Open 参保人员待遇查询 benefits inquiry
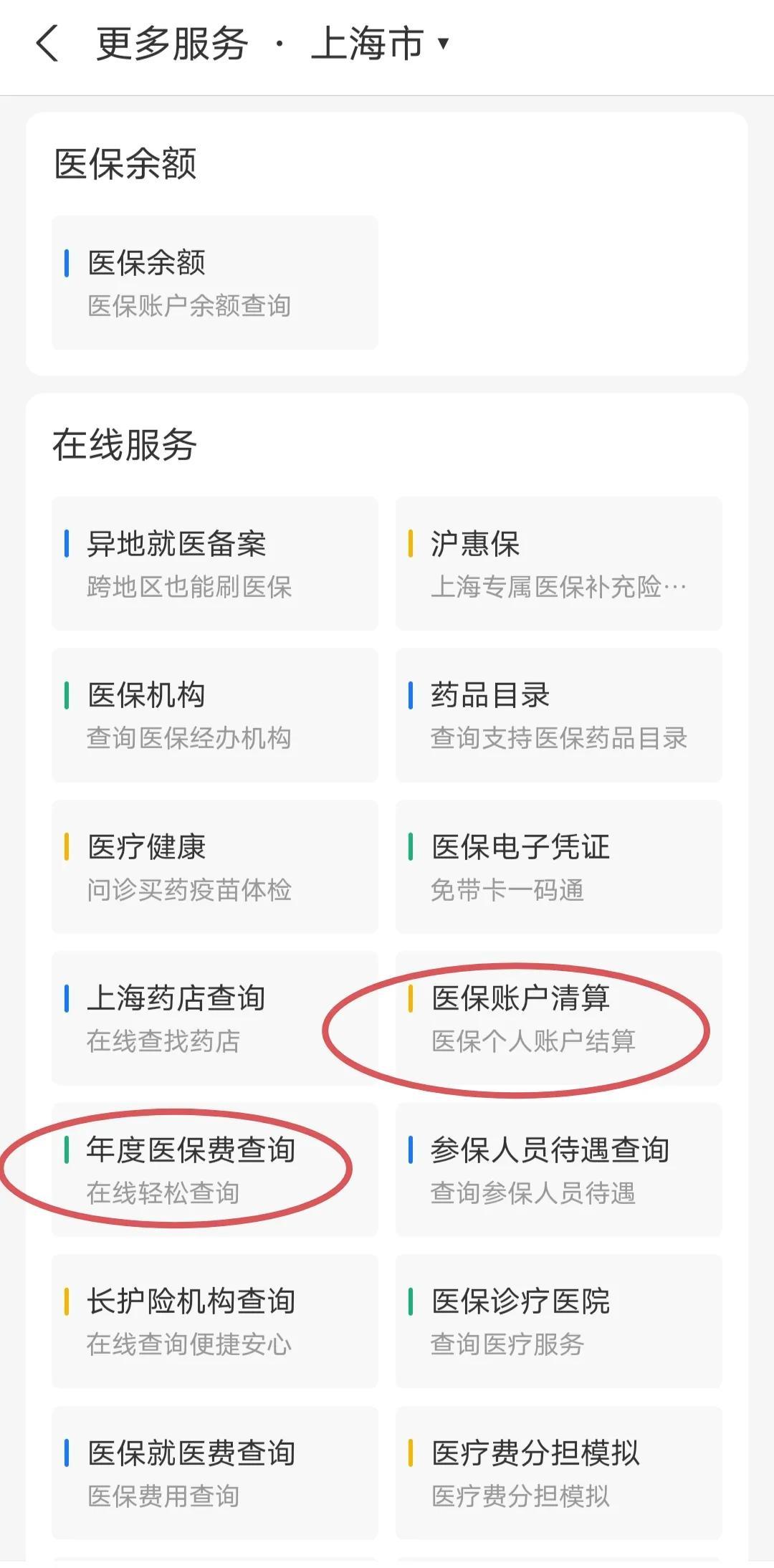The height and width of the screenshot is (1568, 774). point(558,1170)
